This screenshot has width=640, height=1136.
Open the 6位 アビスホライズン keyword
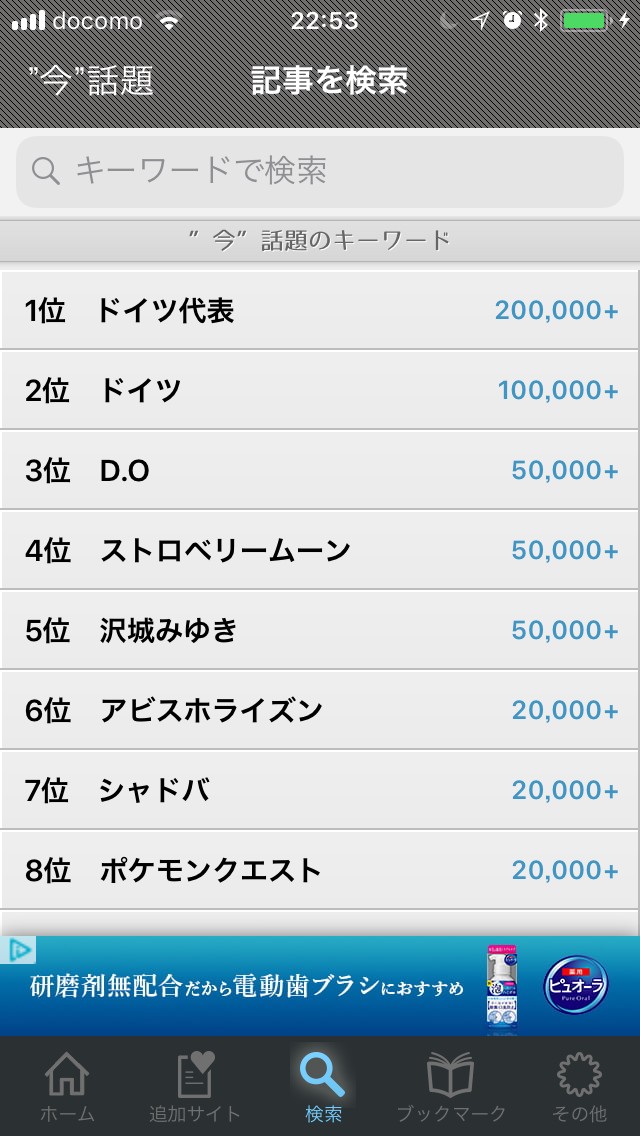pyautogui.click(x=320, y=710)
